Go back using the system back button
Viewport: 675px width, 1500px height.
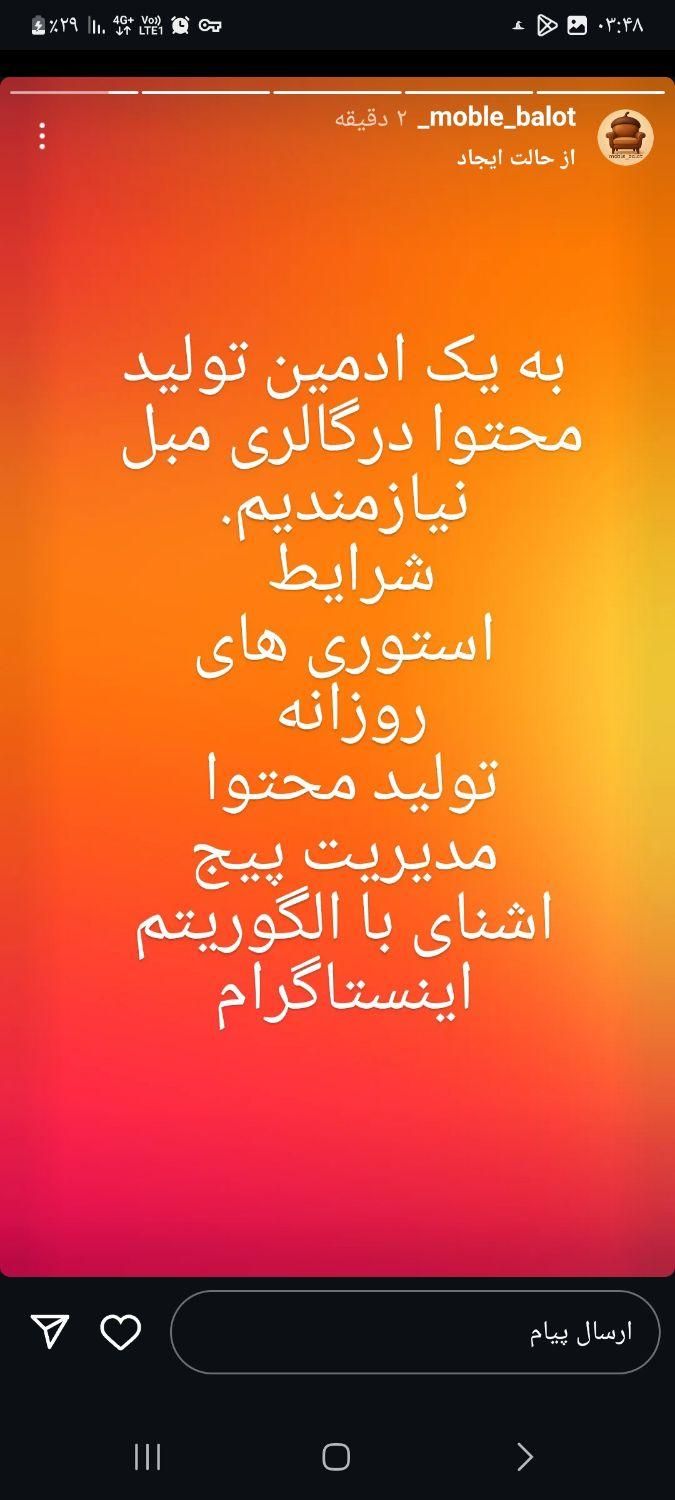tap(524, 1457)
